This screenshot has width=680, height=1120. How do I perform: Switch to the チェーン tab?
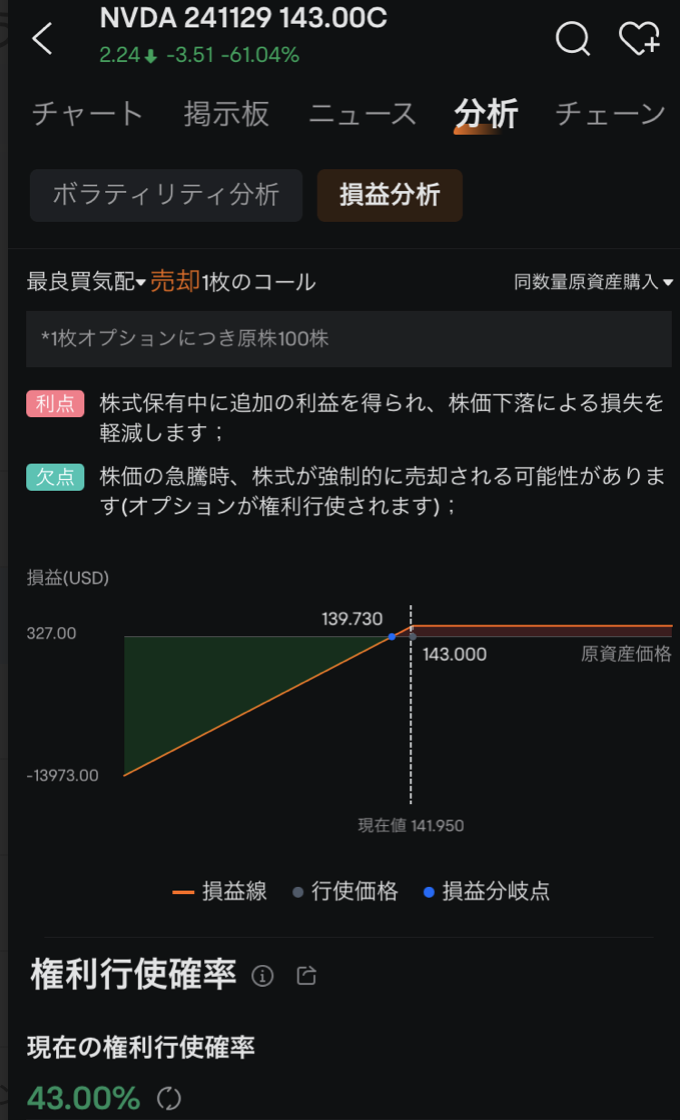point(609,114)
